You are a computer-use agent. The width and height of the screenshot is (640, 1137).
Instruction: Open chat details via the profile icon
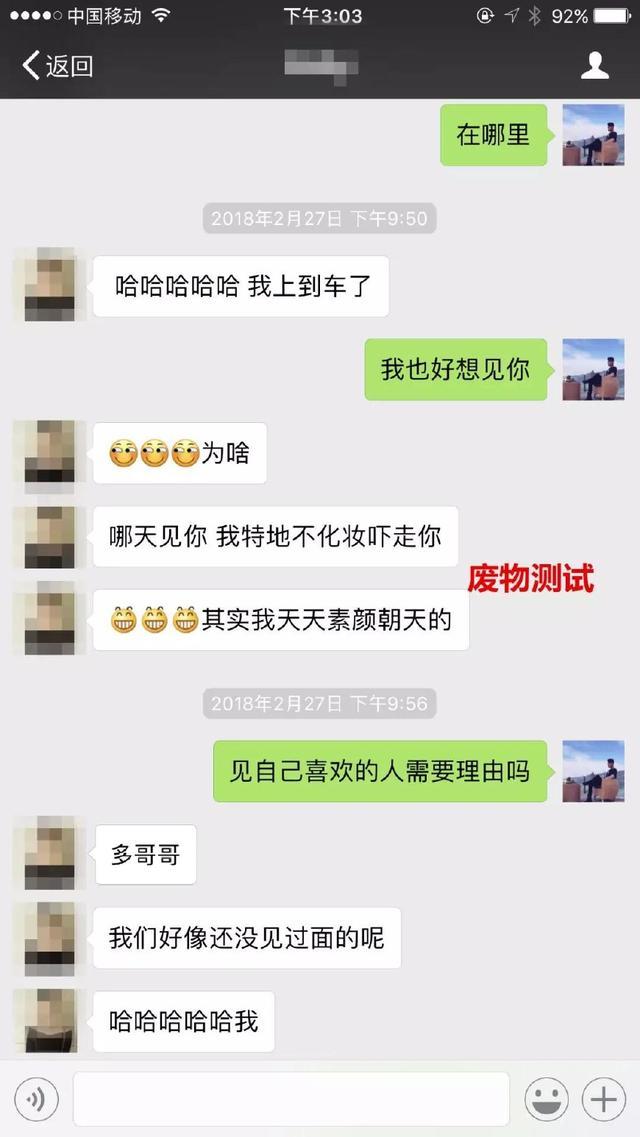(x=595, y=66)
